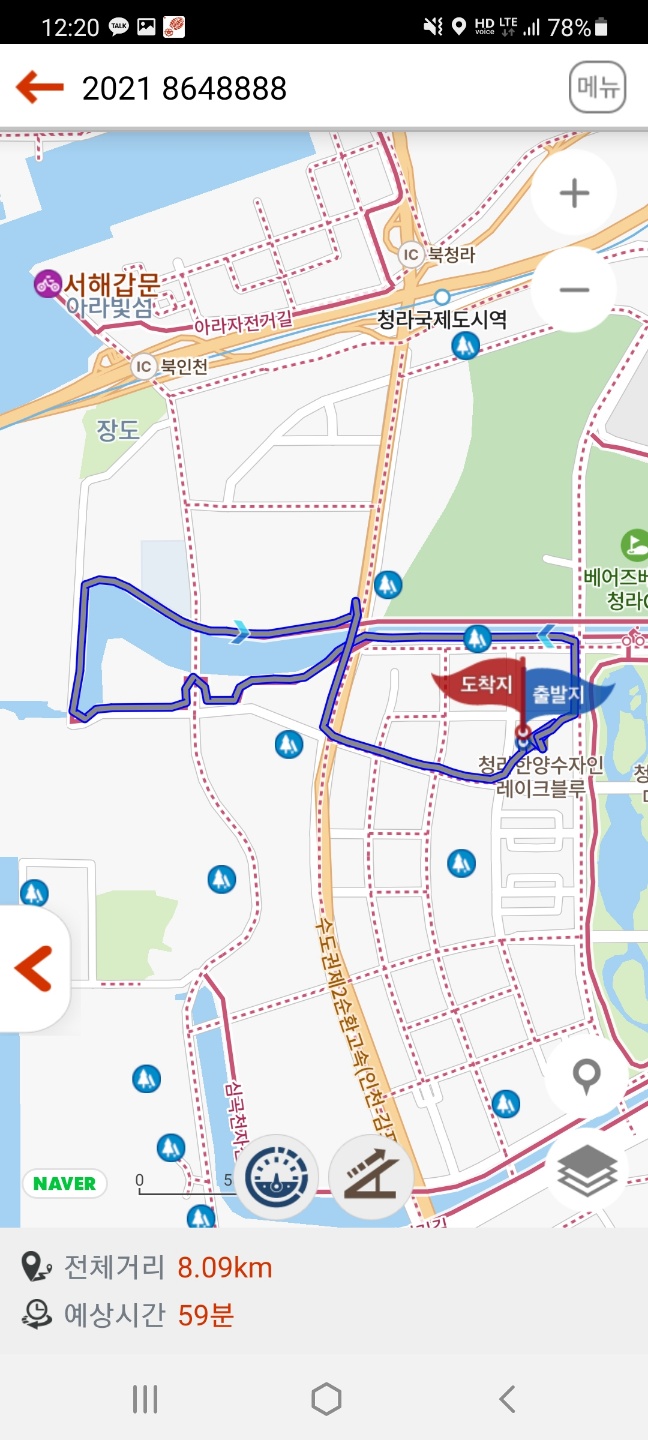Show the route elevation profile
This screenshot has width=648, height=1440.
click(371, 1175)
